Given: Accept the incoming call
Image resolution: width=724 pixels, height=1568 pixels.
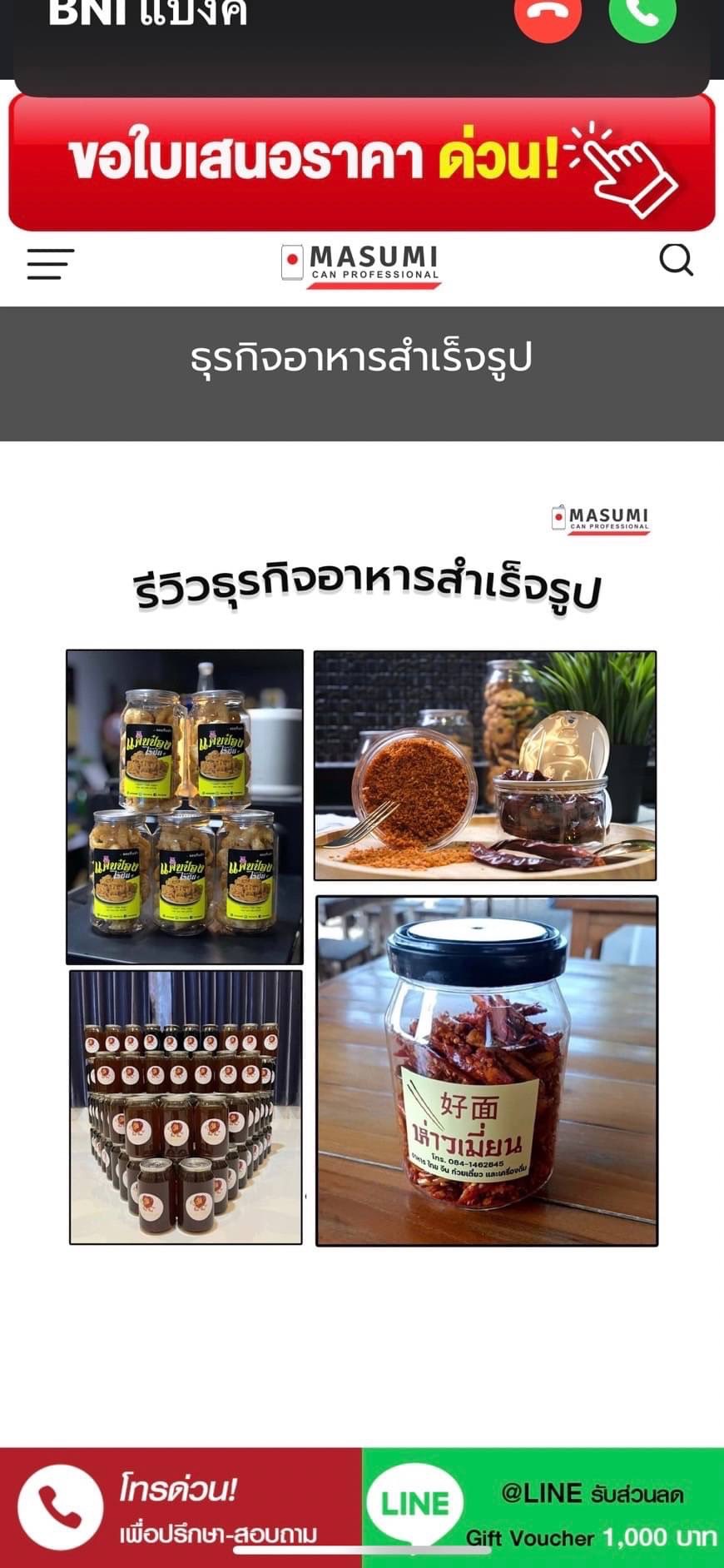Looking at the screenshot, I should point(642,14).
